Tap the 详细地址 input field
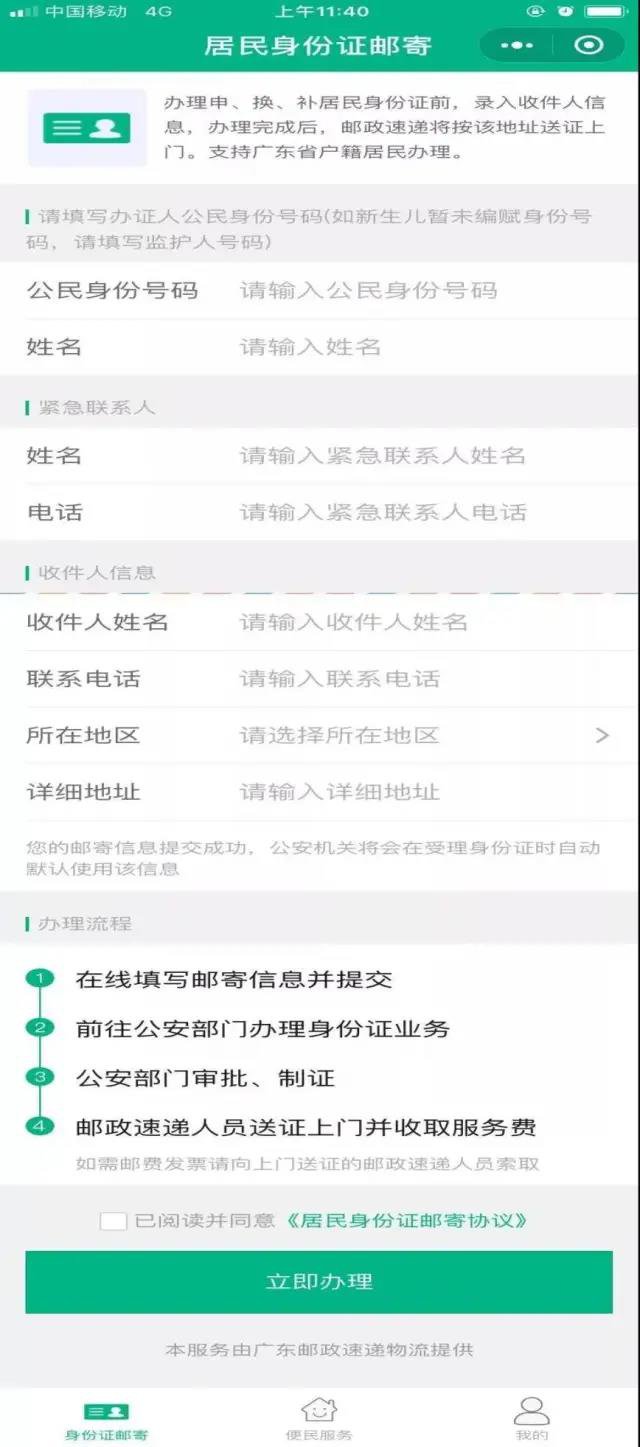The height and width of the screenshot is (1447, 640). pos(420,792)
